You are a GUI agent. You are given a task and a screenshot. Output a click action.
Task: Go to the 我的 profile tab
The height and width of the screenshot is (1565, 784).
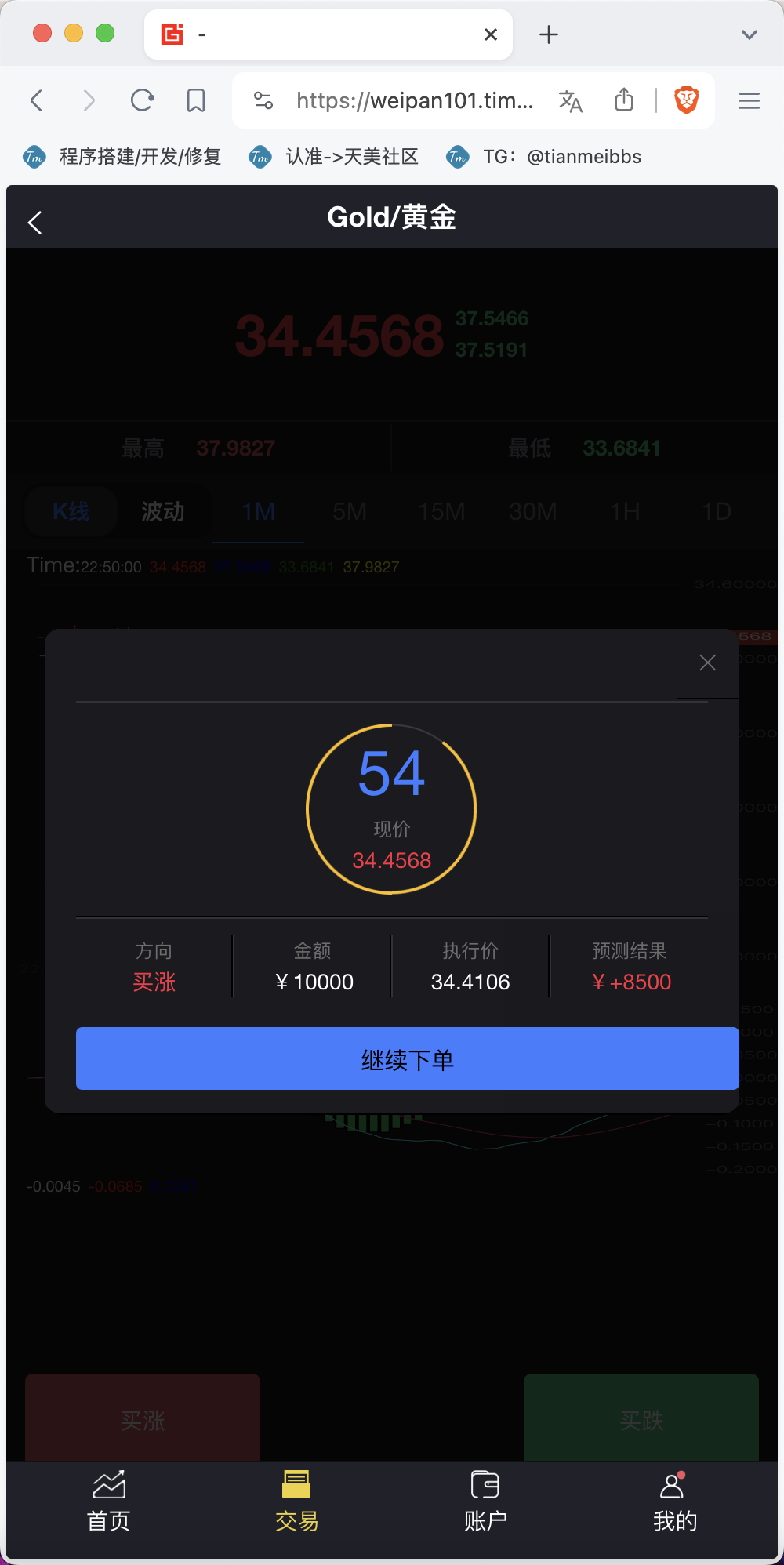click(675, 1501)
